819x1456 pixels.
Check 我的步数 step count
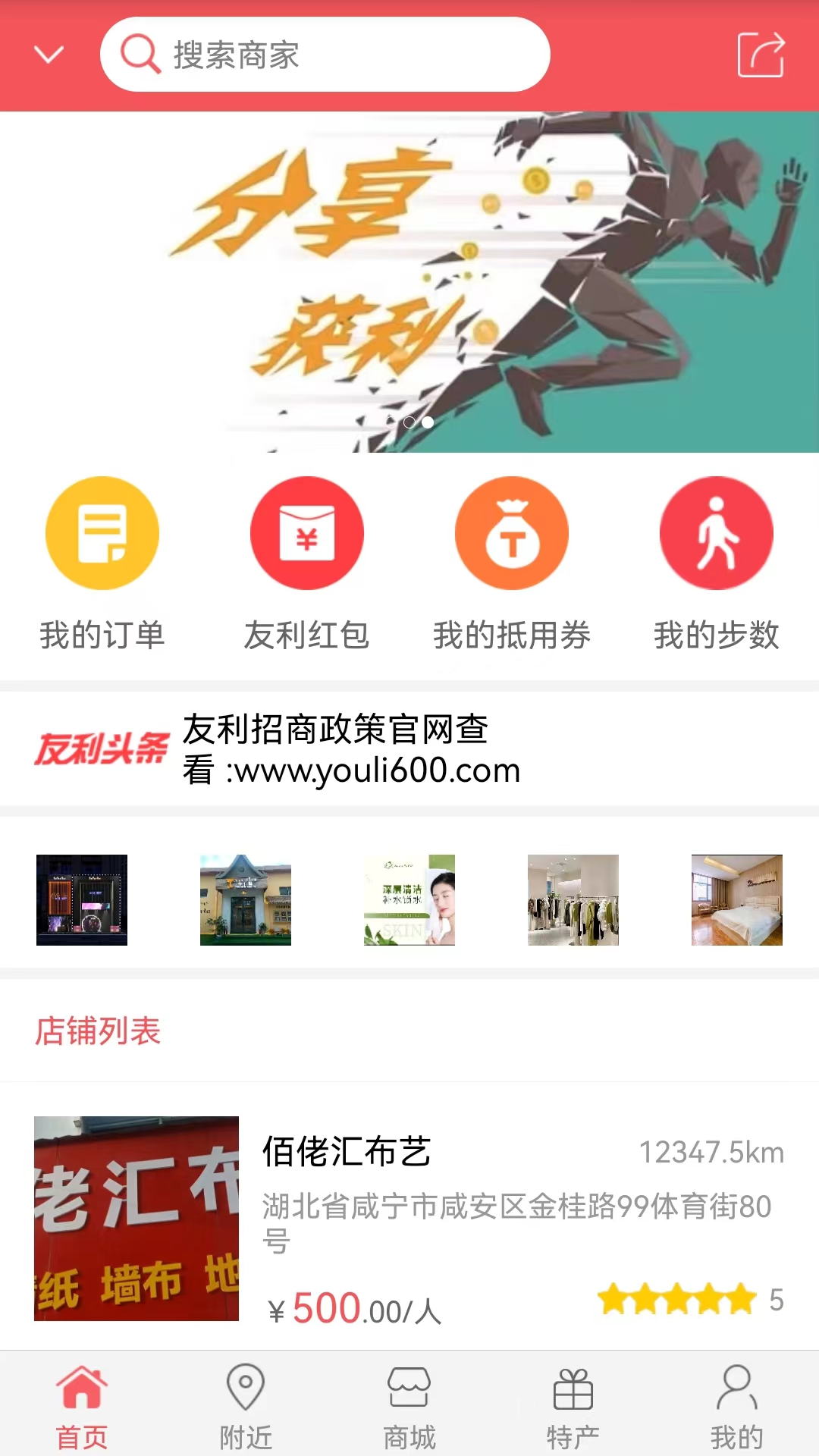pos(717,565)
